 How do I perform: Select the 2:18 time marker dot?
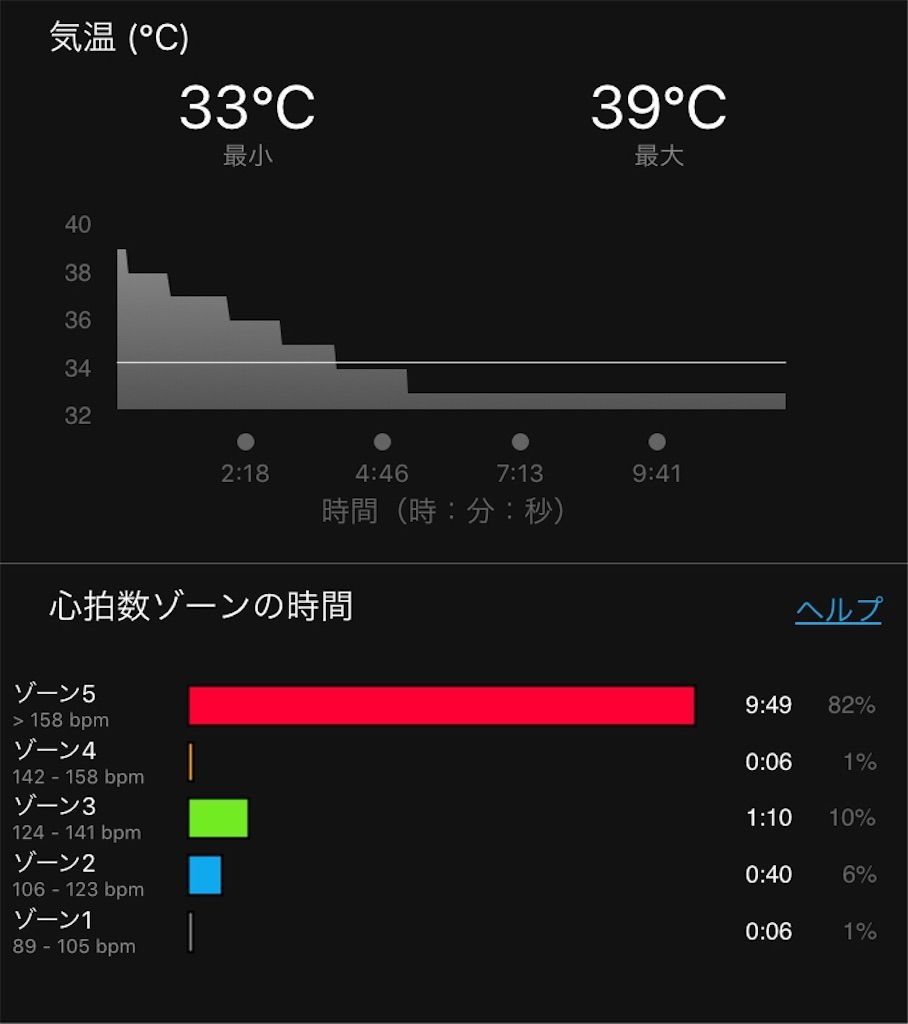click(x=246, y=441)
